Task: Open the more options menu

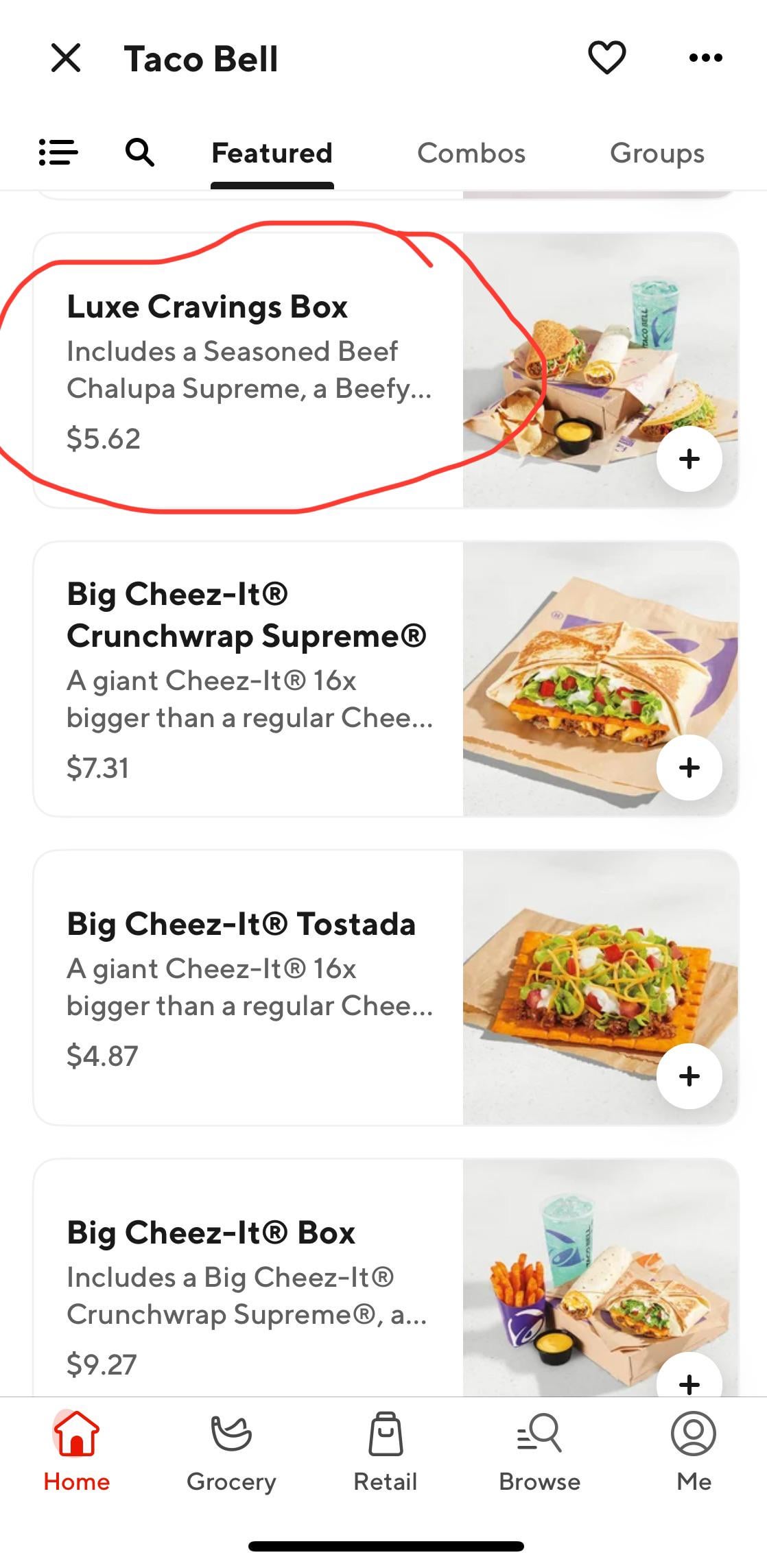Action: (x=705, y=58)
